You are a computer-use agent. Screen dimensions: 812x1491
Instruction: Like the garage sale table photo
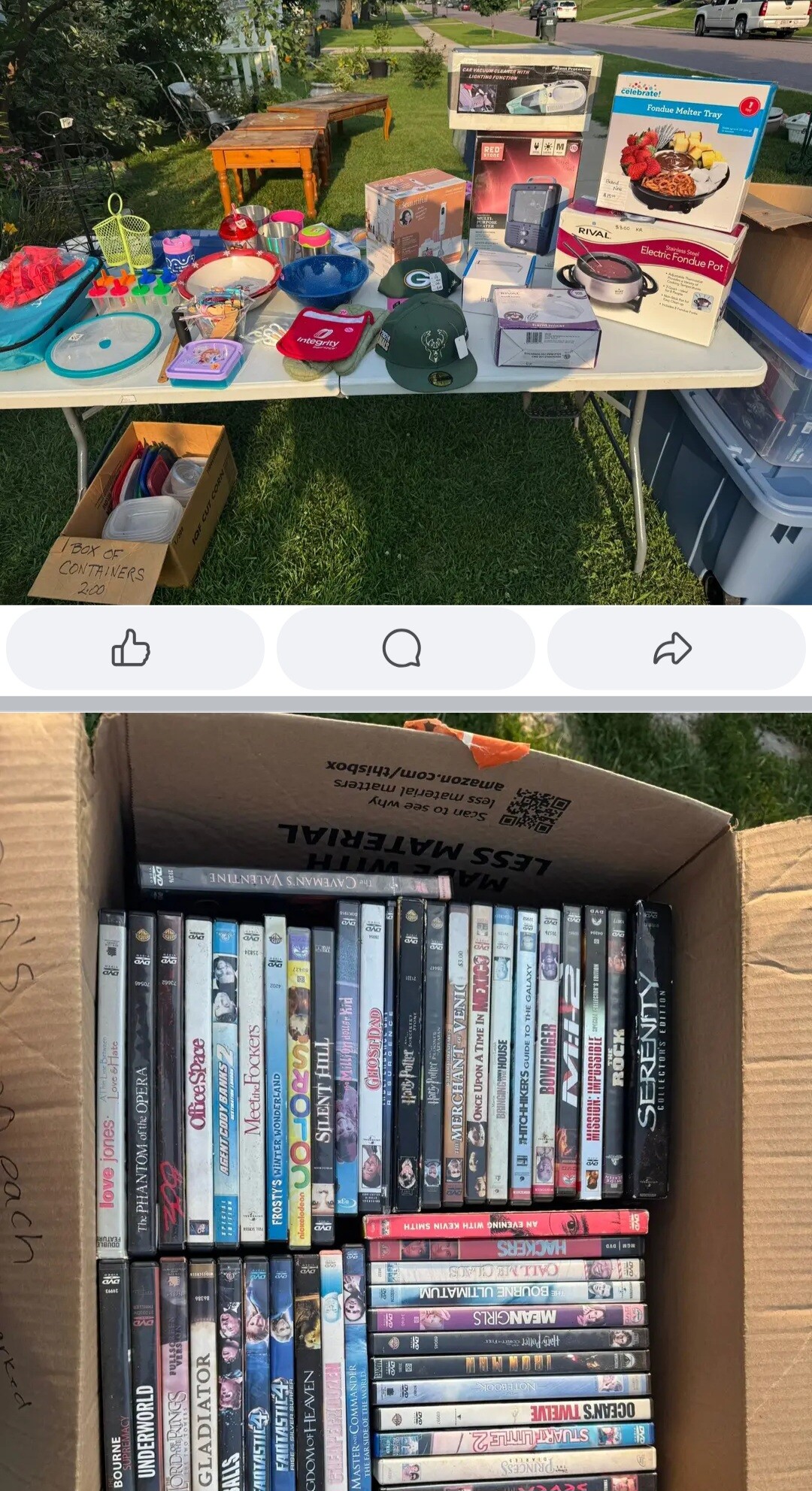click(135, 648)
